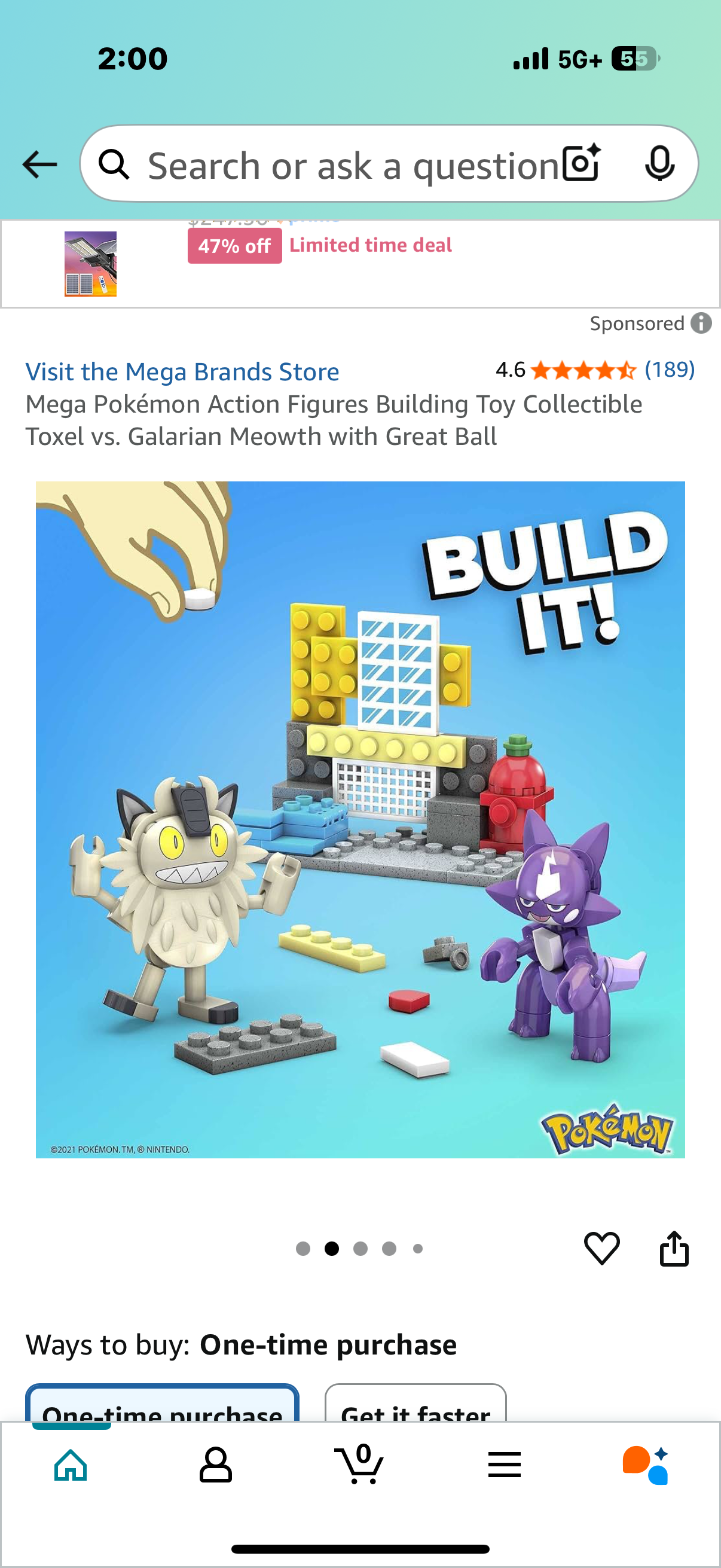Open camera lens search
The width and height of the screenshot is (721, 1568).
click(x=581, y=164)
